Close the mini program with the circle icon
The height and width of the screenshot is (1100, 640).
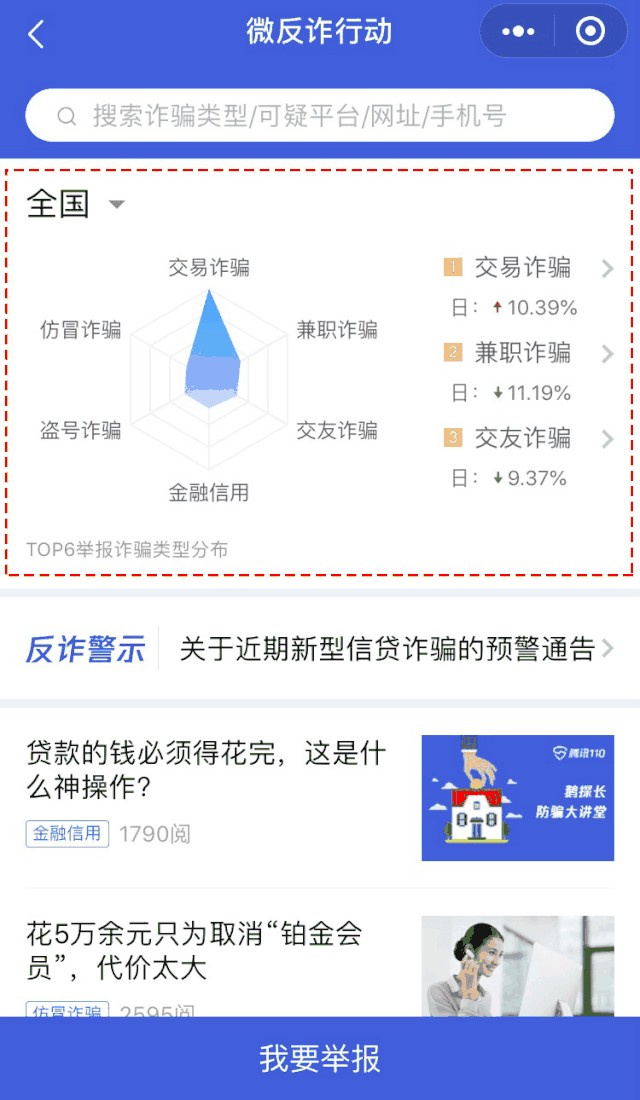(590, 32)
